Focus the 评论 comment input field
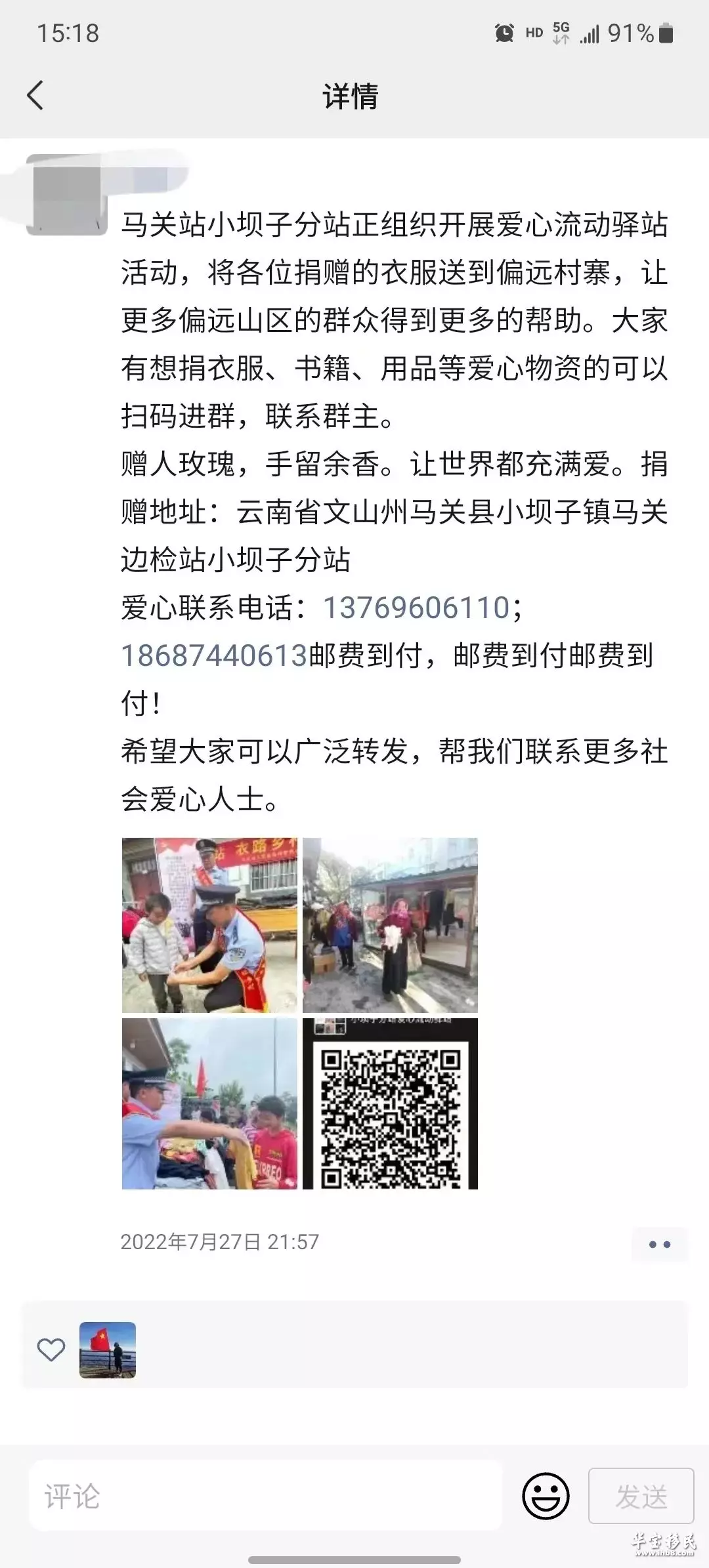The height and width of the screenshot is (1568, 709). click(x=265, y=1496)
